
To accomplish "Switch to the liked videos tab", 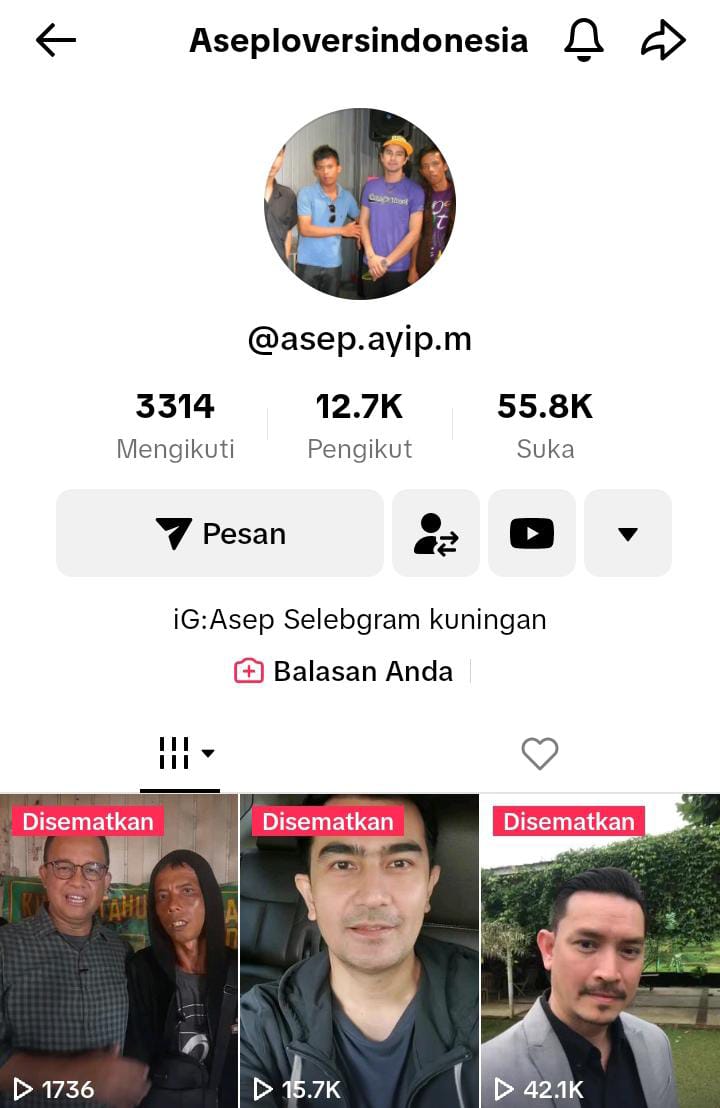I will tap(540, 753).
